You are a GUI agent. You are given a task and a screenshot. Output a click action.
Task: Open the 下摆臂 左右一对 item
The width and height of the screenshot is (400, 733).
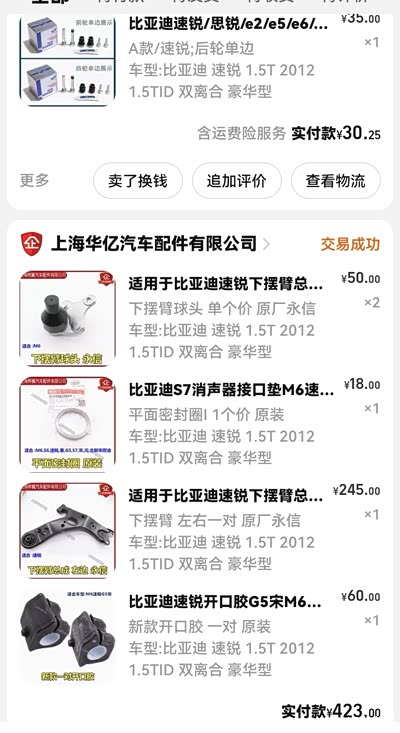tap(200, 530)
